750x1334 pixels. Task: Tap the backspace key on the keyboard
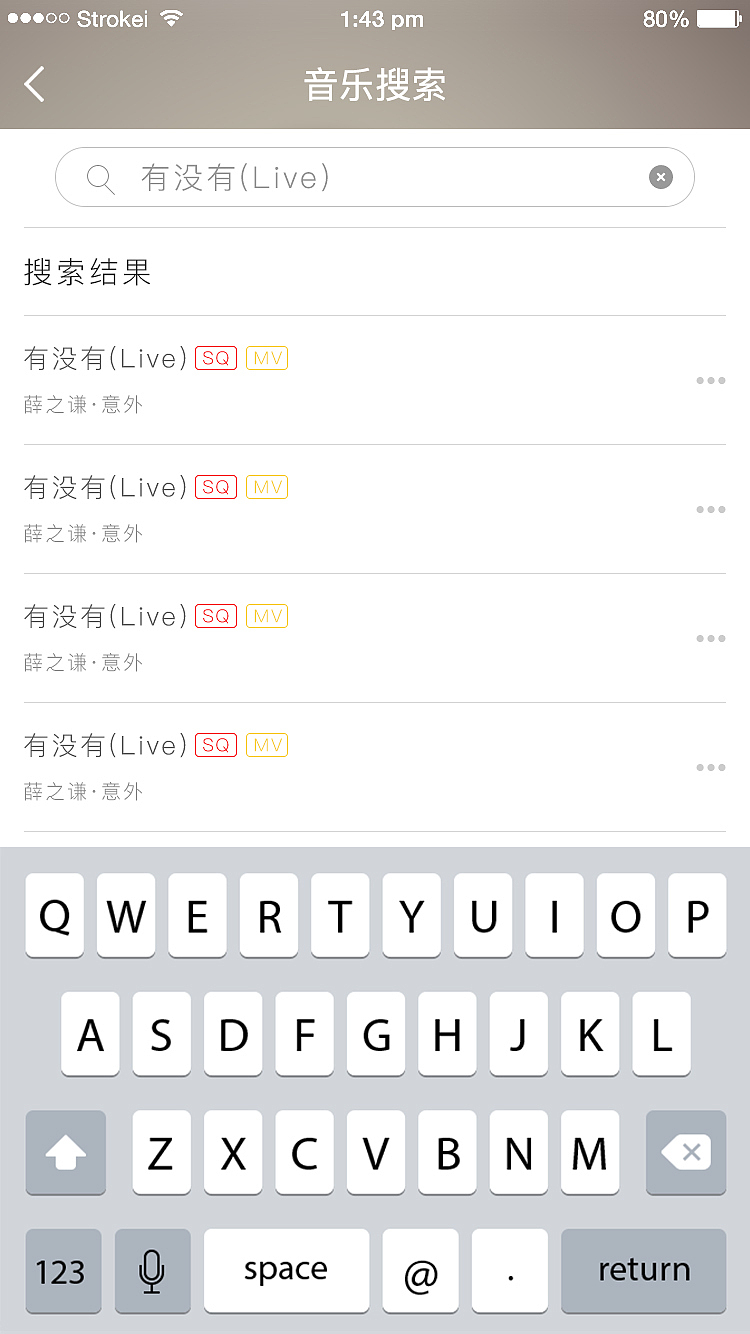685,1152
